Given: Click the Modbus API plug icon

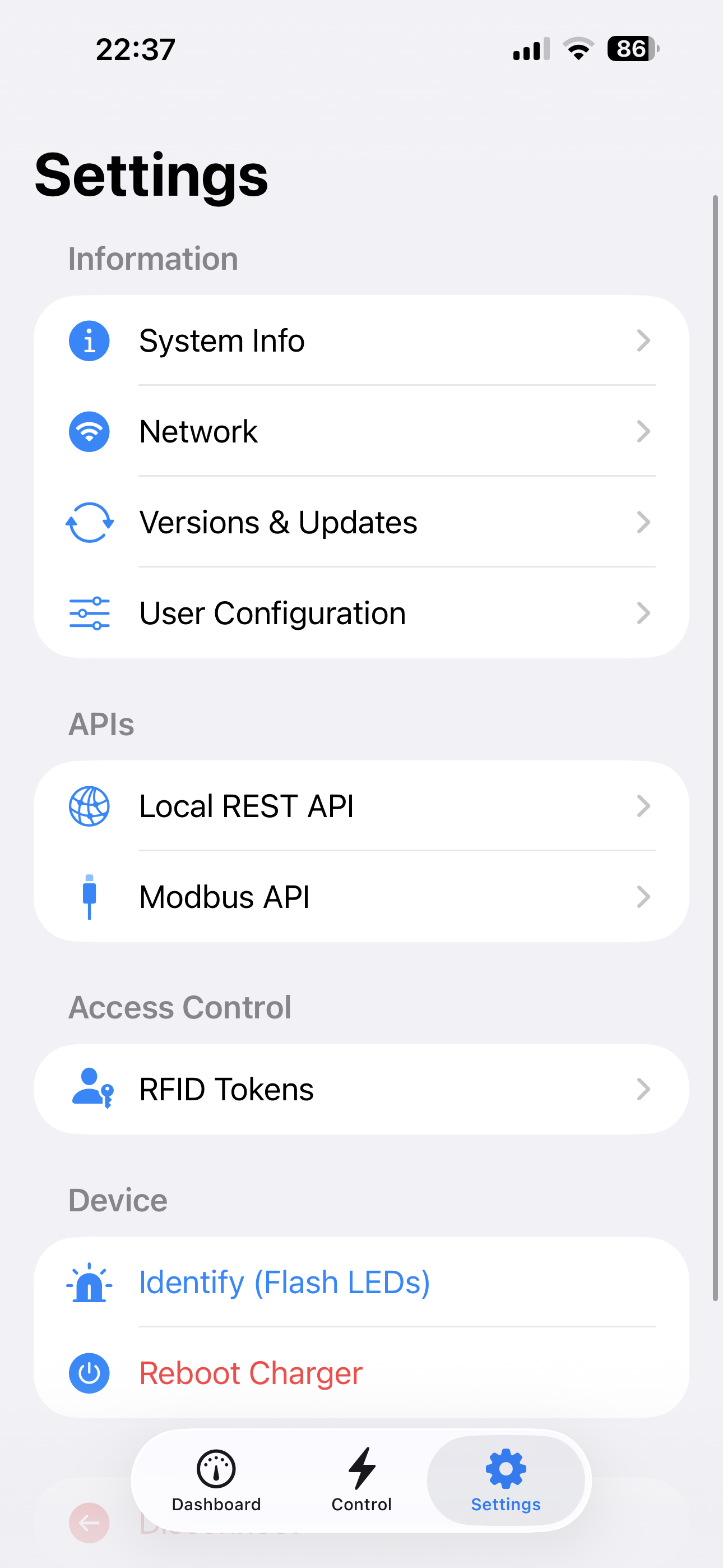Looking at the screenshot, I should coord(89,897).
